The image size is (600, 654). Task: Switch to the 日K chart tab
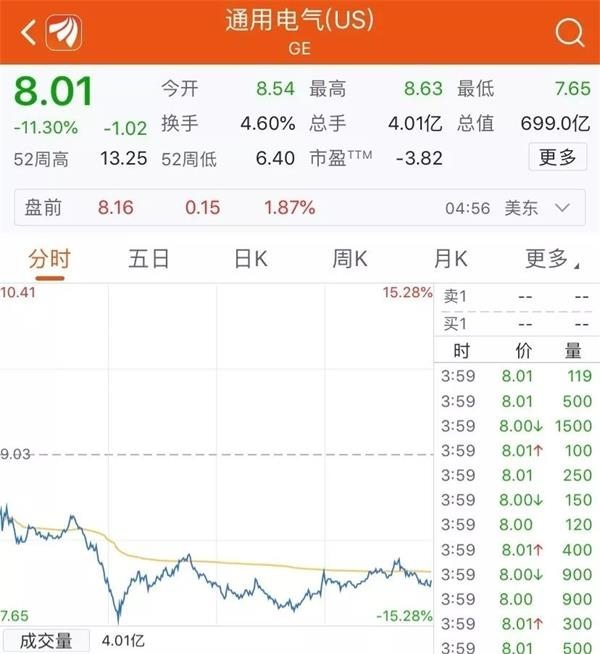click(x=251, y=259)
